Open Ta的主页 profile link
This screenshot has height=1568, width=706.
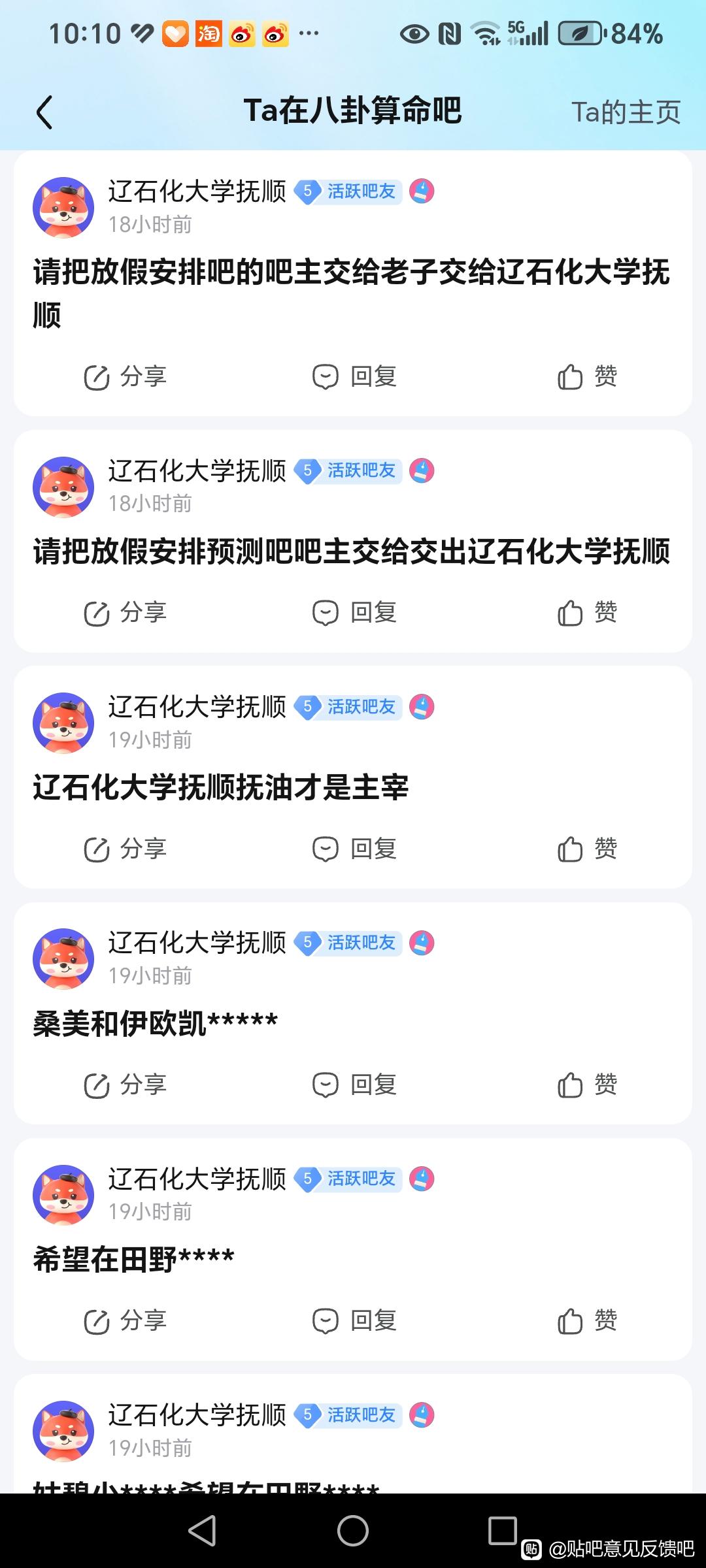[x=626, y=112]
